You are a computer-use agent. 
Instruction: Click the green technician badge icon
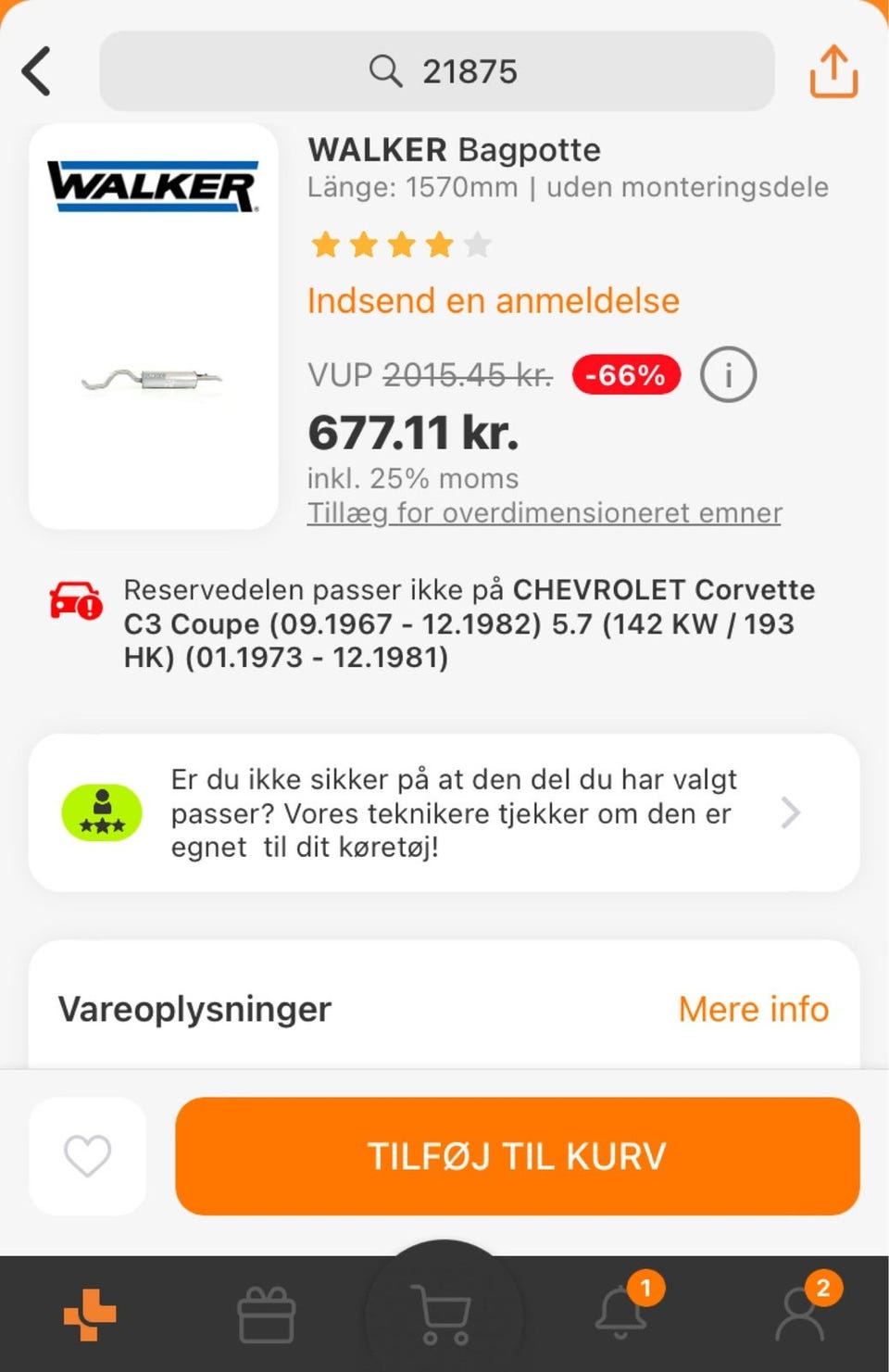pyautogui.click(x=102, y=812)
